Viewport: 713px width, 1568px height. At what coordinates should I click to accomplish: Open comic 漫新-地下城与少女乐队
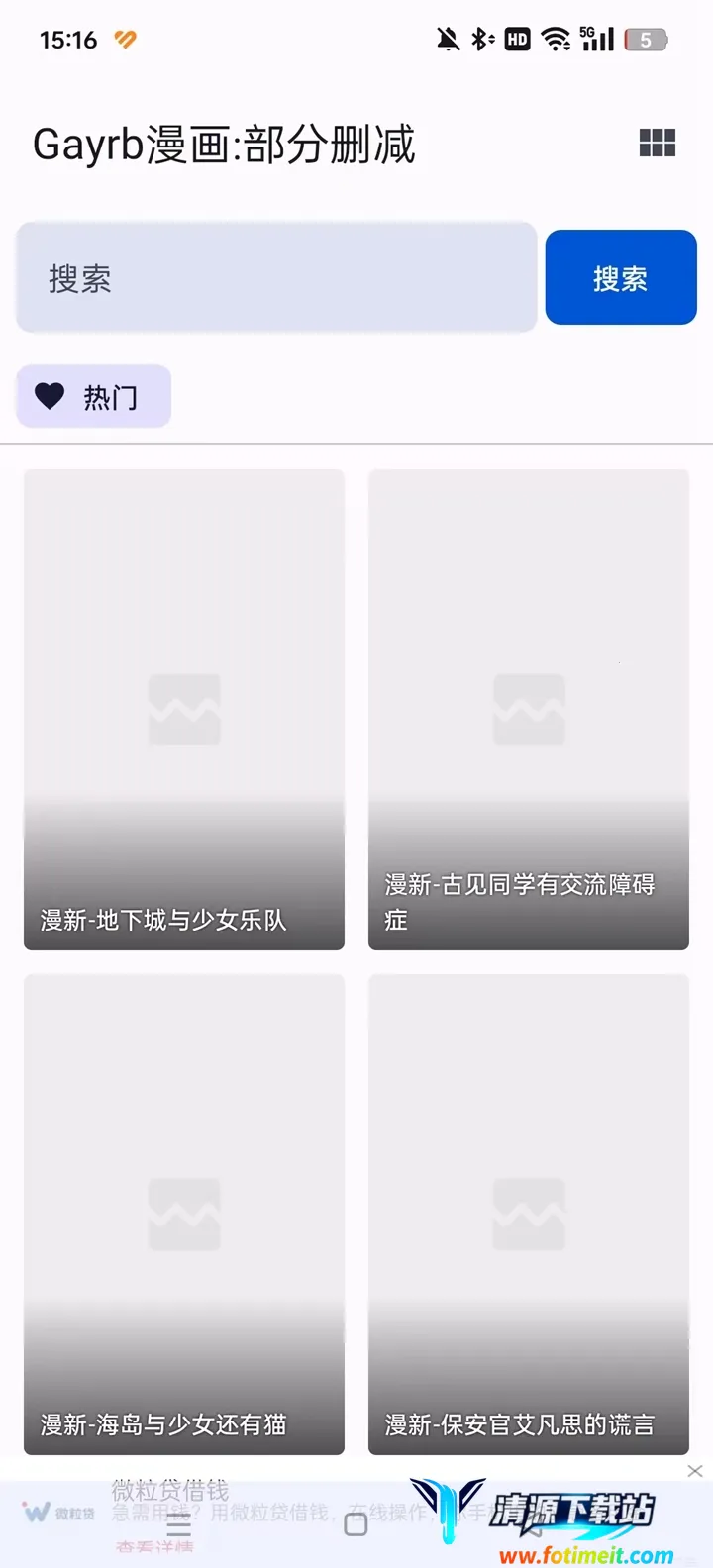[184, 709]
